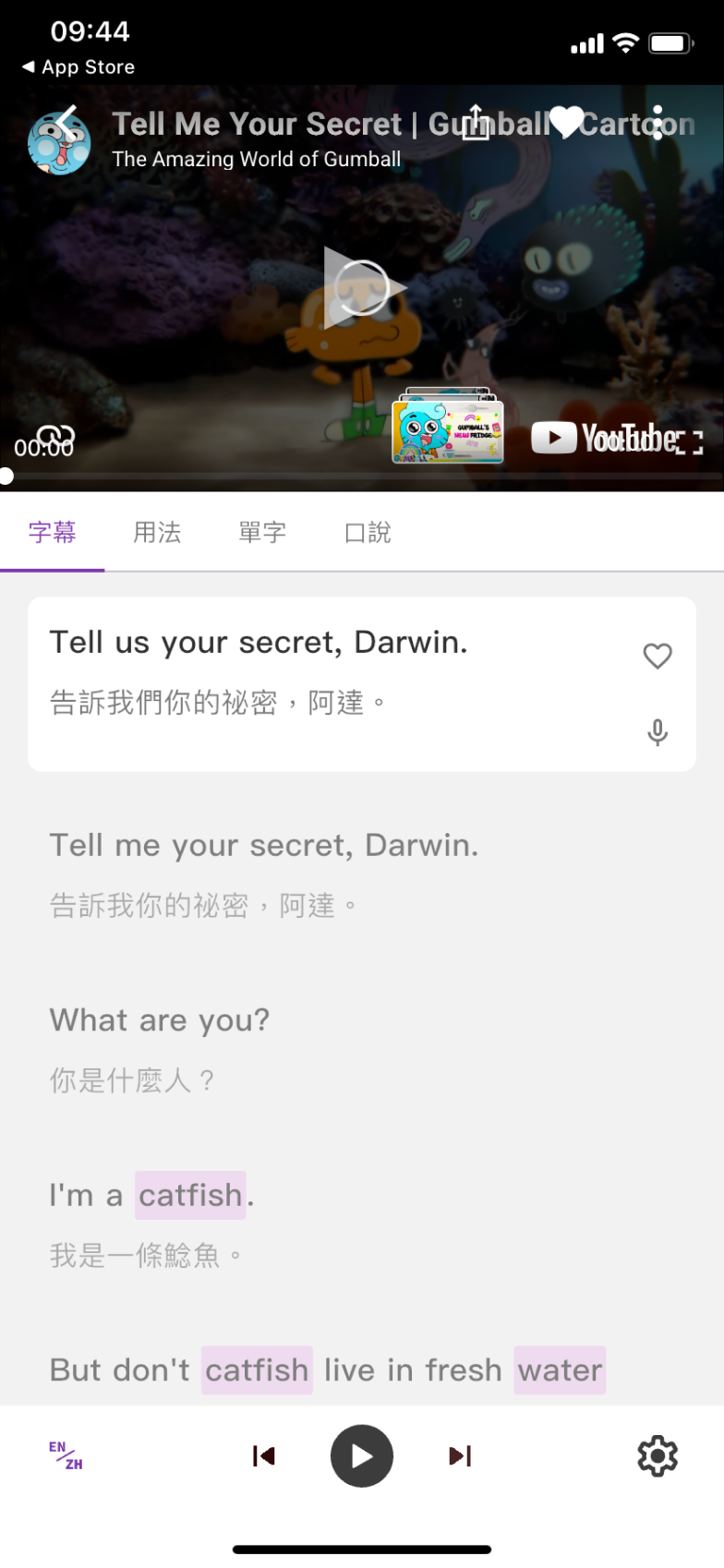This screenshot has width=724, height=1568.
Task: Switch to the 單字 tab
Action: 262,533
